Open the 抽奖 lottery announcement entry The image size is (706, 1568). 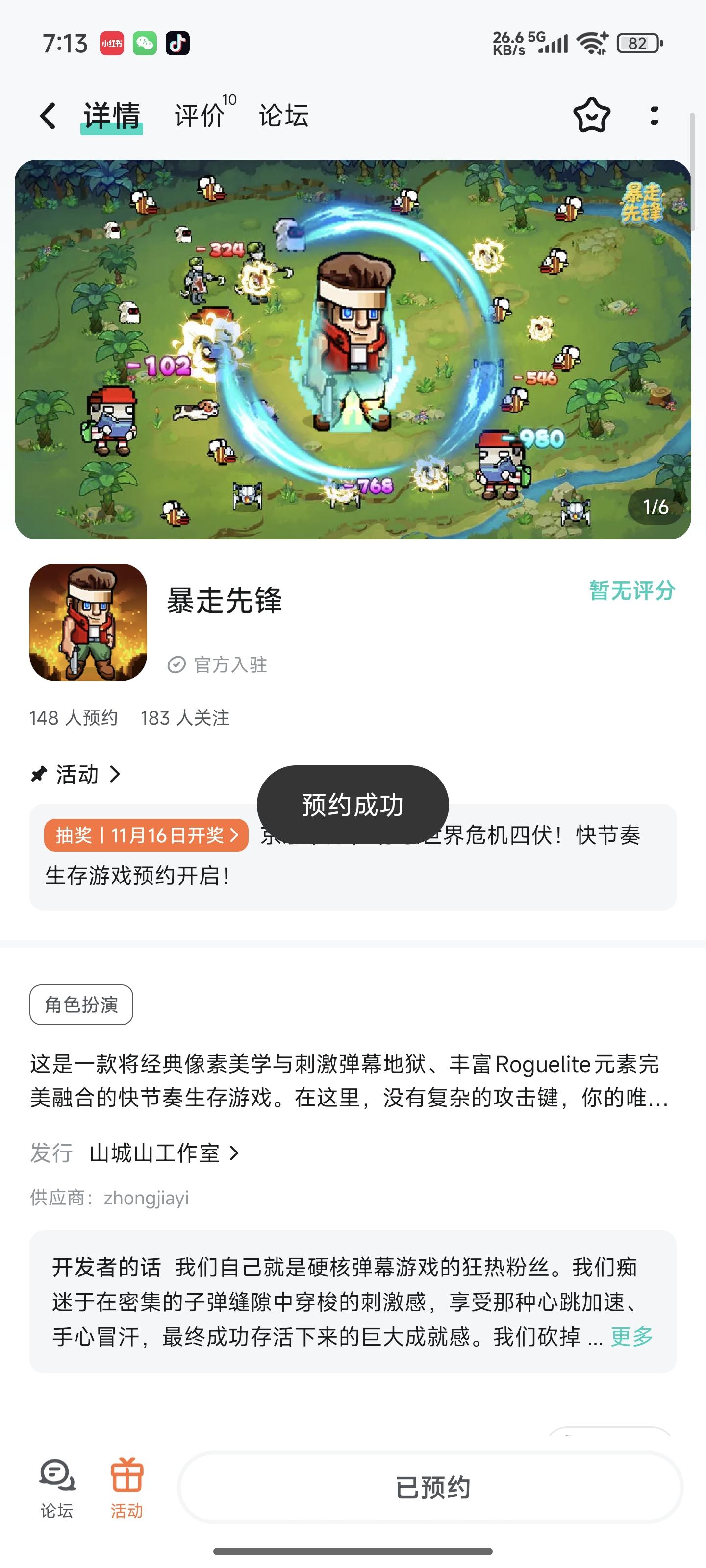[146, 836]
